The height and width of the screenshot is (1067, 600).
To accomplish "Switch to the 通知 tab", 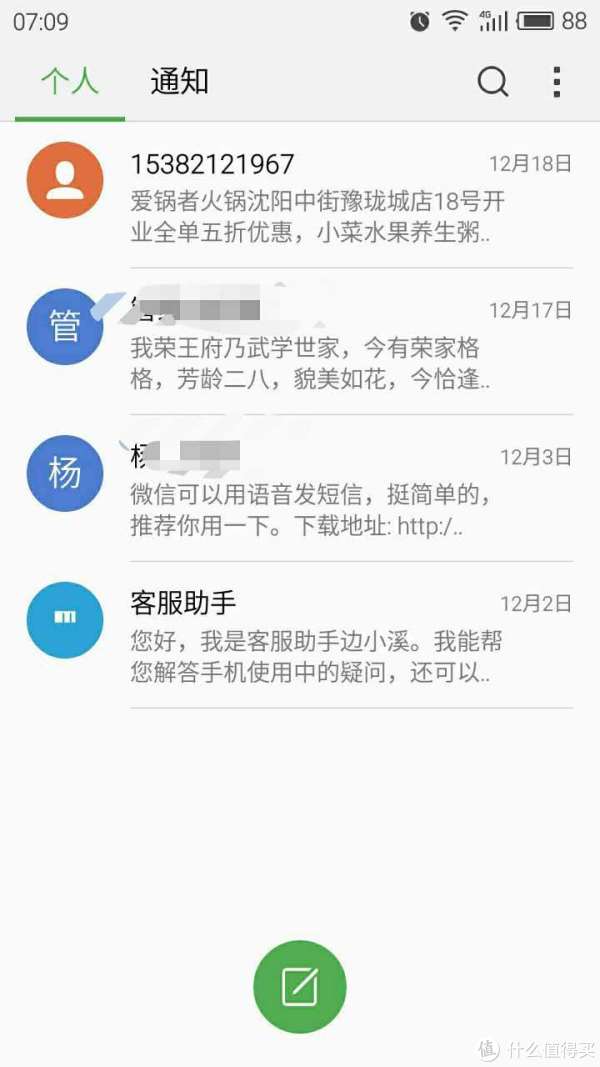I will tap(179, 82).
